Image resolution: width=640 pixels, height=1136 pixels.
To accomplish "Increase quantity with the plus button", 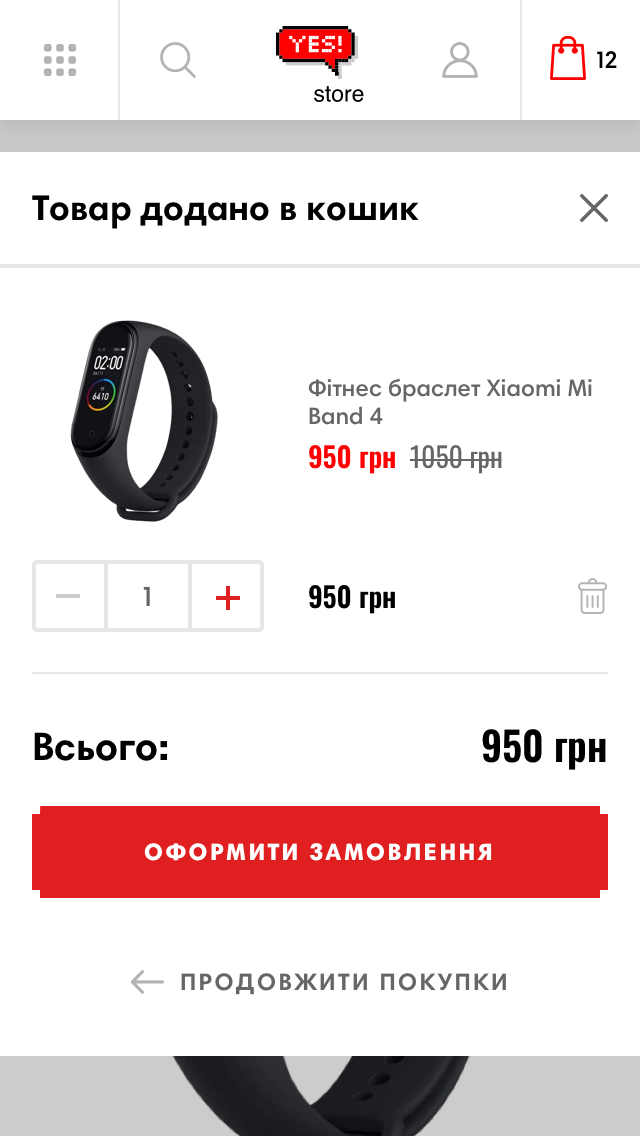I will 227,597.
